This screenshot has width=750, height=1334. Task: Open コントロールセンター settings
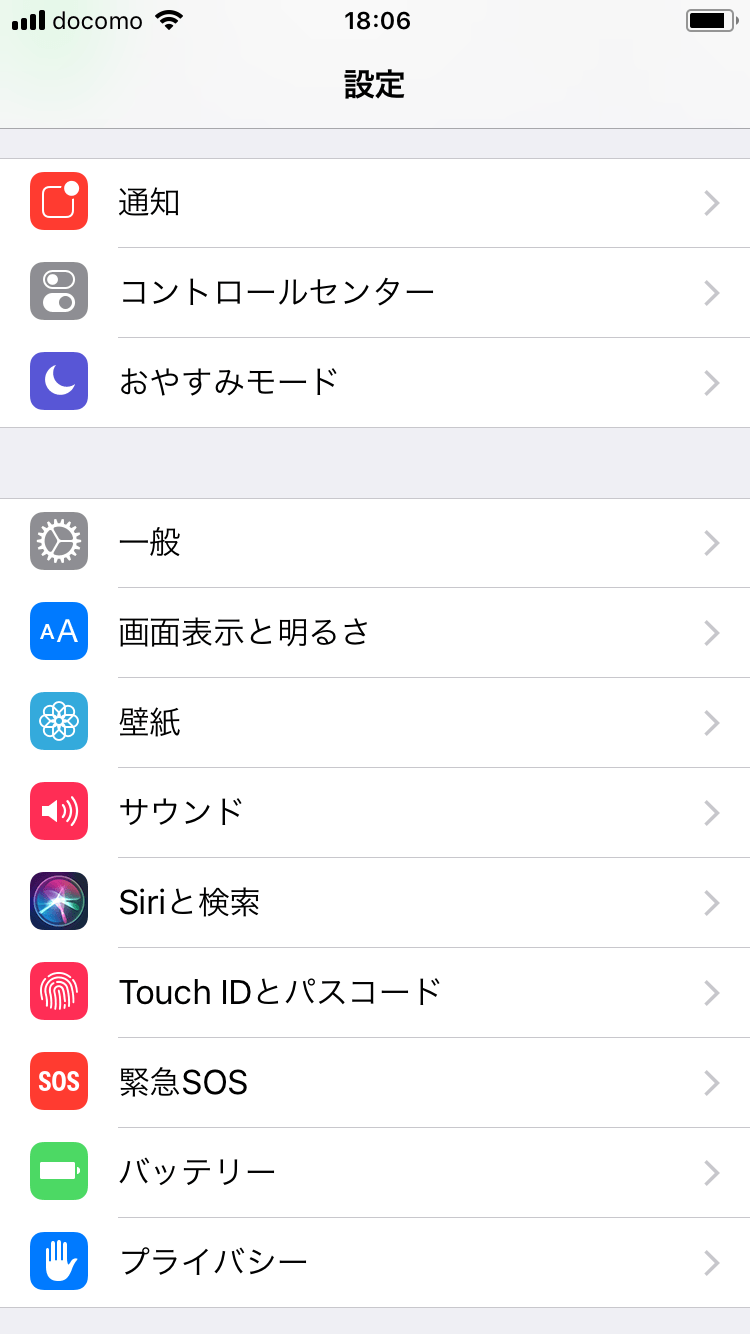click(375, 293)
